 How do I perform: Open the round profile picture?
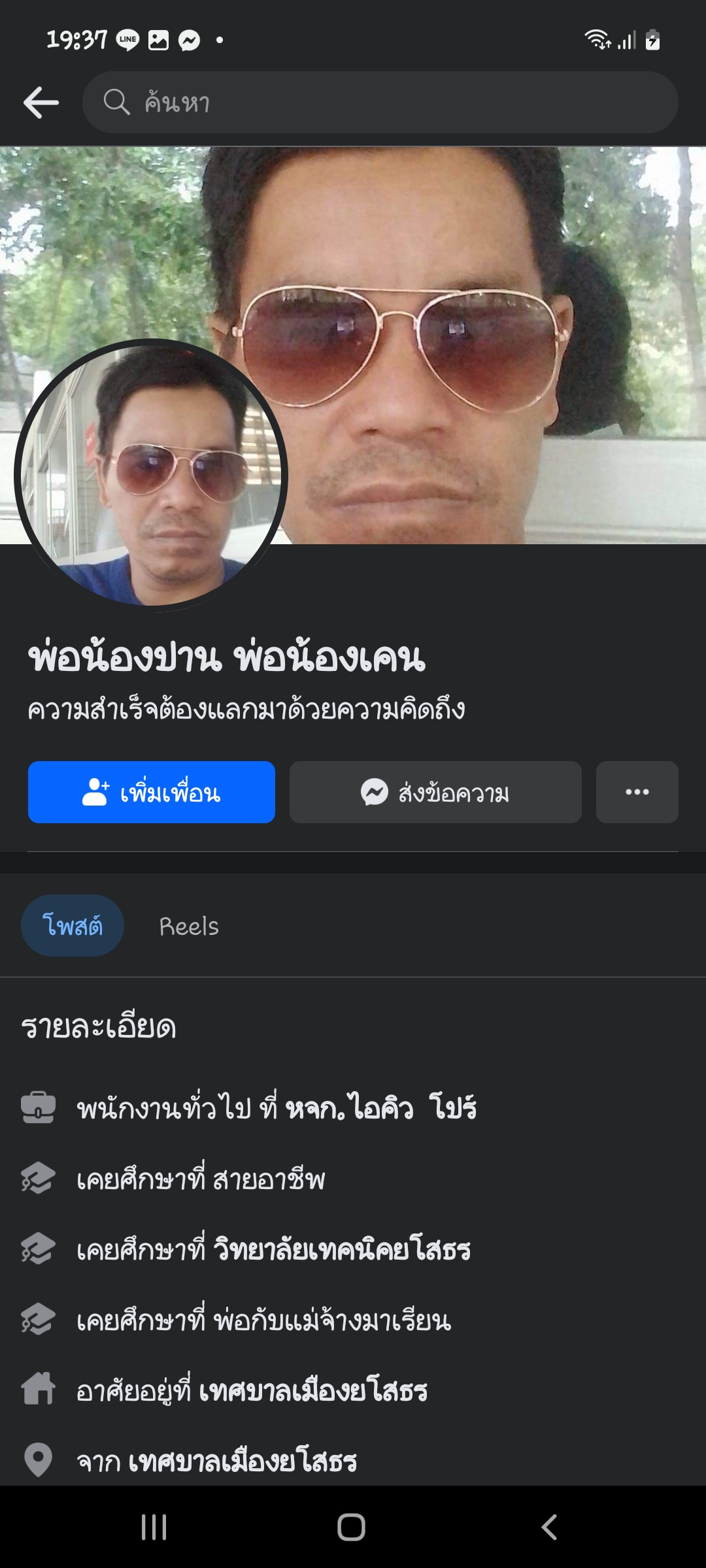pos(151,475)
